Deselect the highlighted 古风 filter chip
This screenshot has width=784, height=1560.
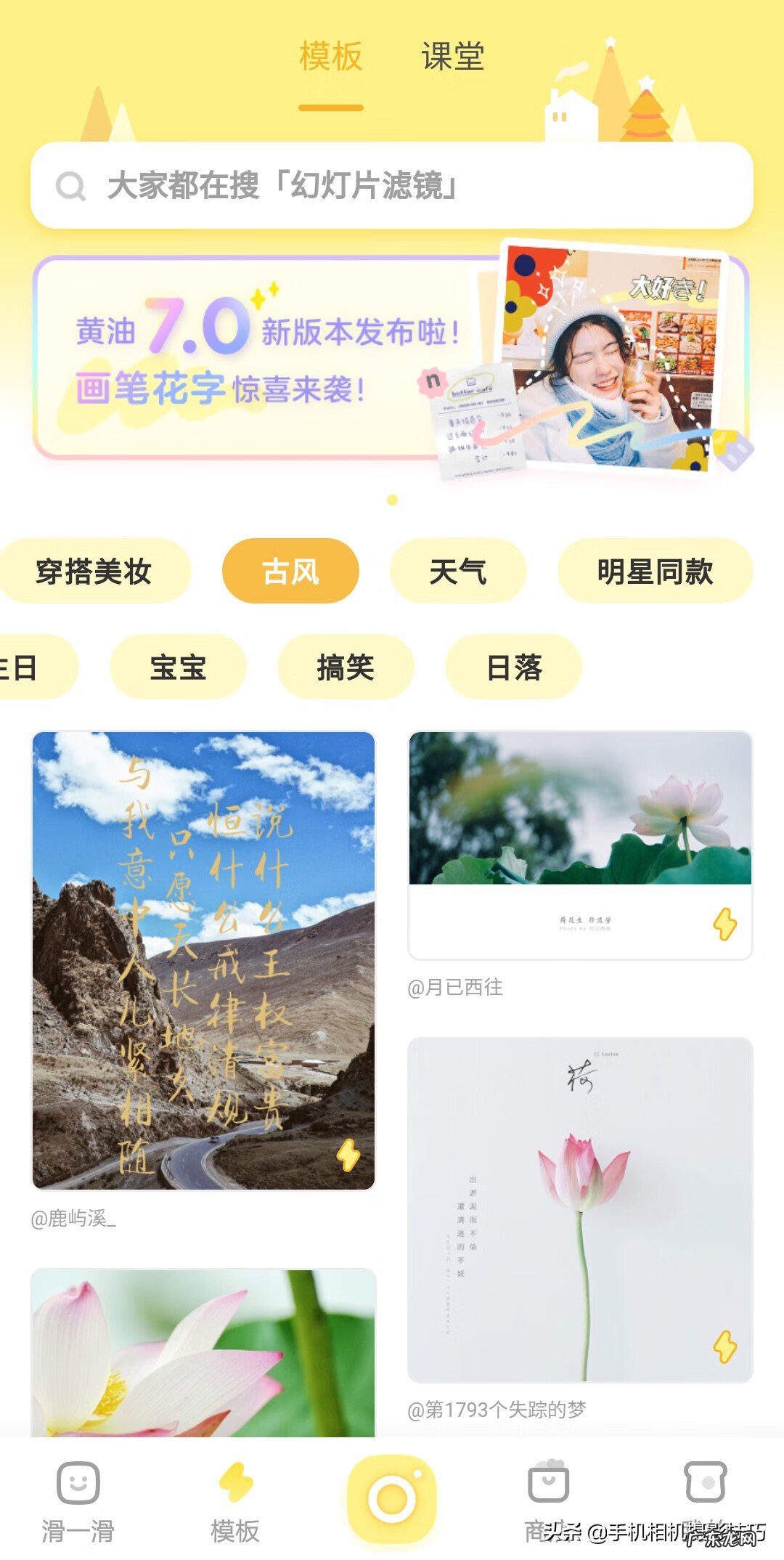[x=289, y=572]
